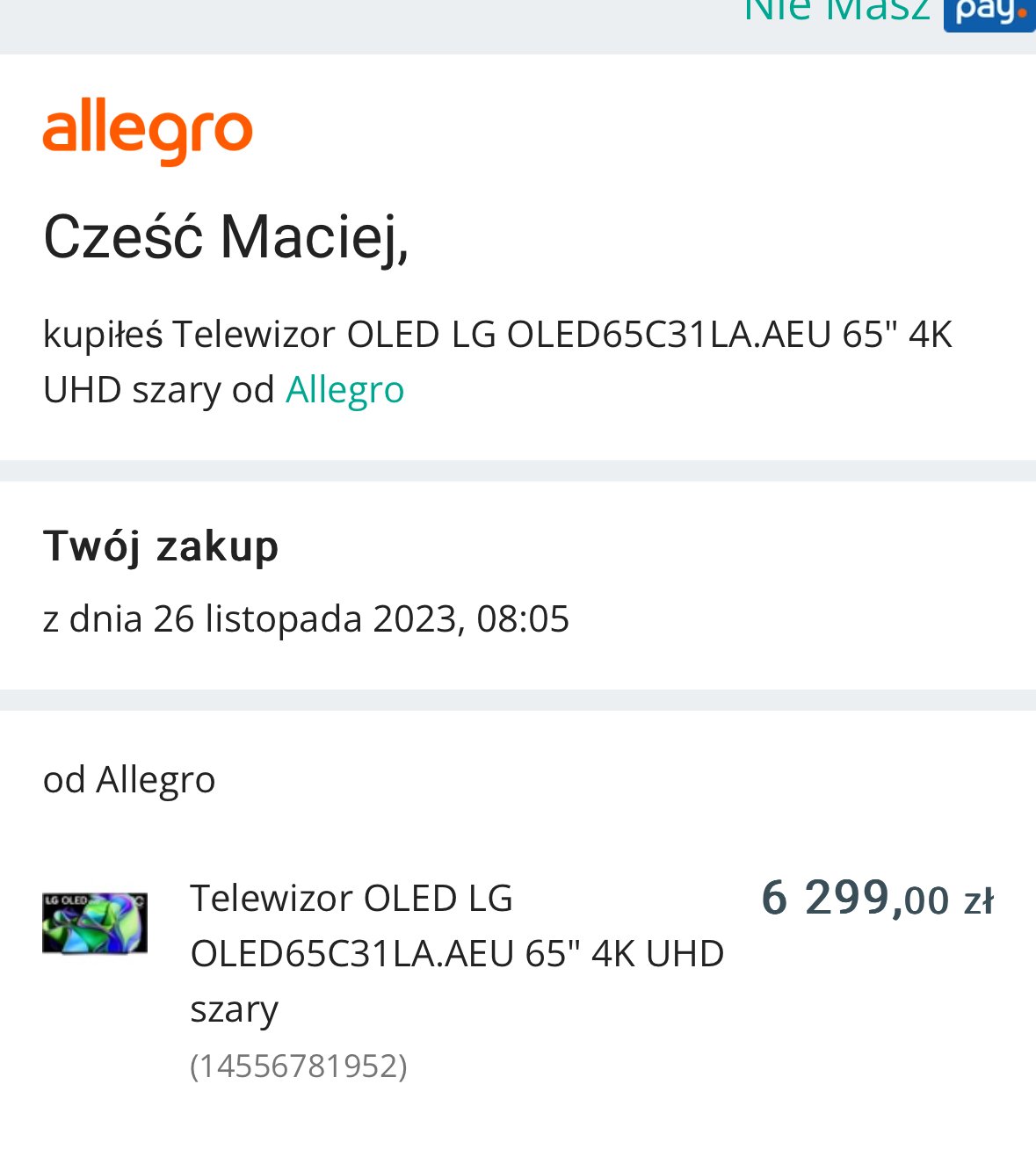Image resolution: width=1036 pixels, height=1171 pixels.
Task: Tap the "Nie masz" Allegro Pay link
Action: (837, 12)
